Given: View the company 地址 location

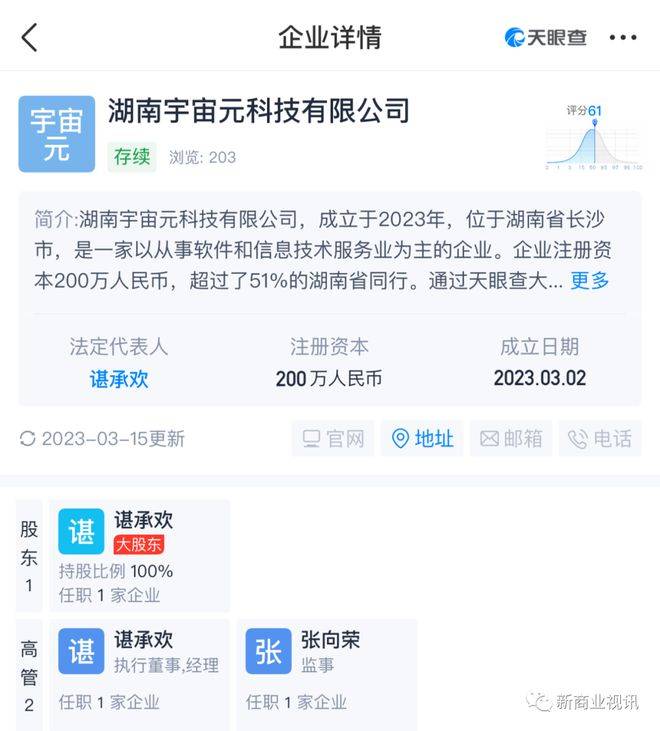Looking at the screenshot, I should click(422, 439).
